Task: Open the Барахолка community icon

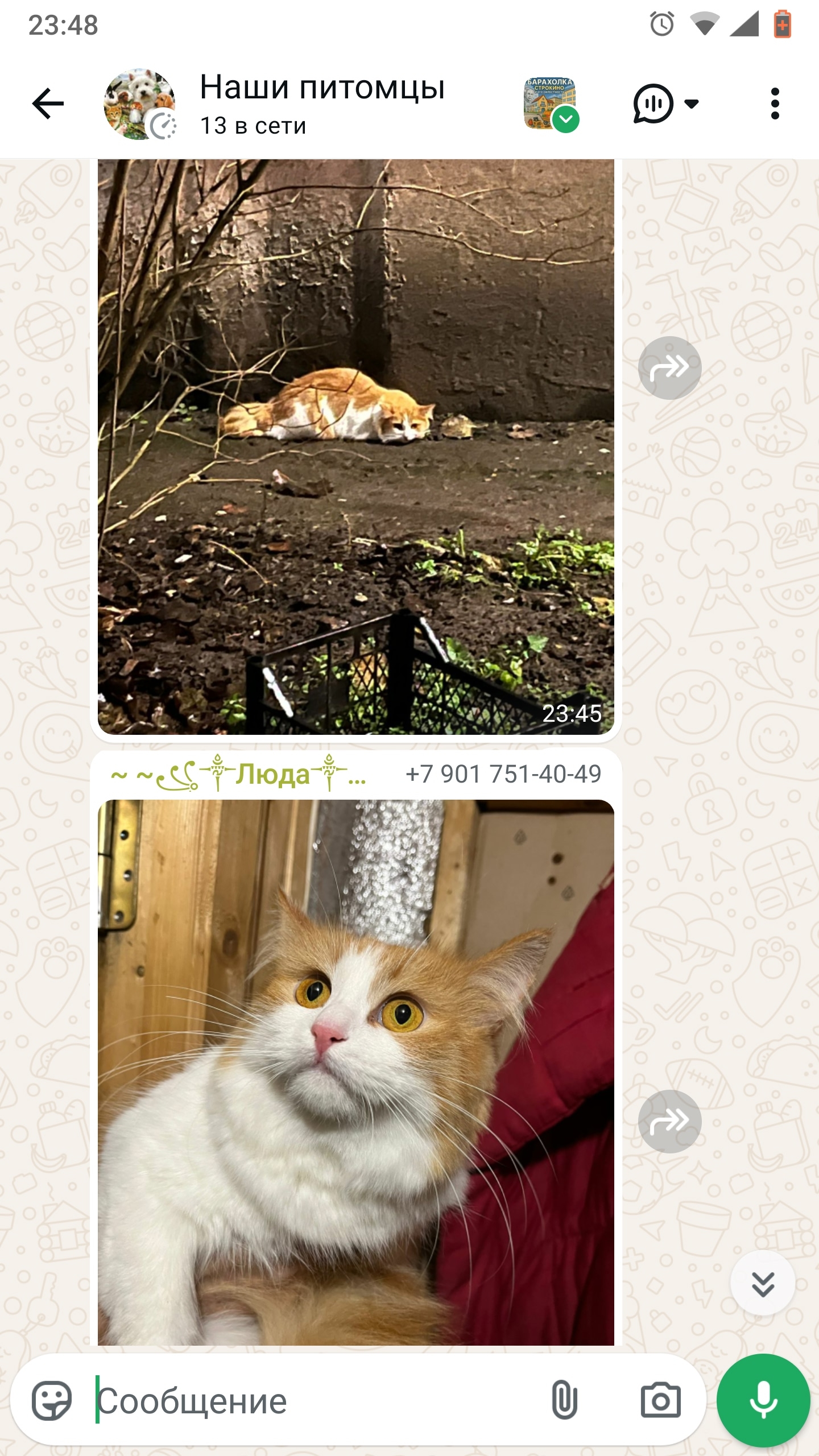Action: tap(550, 104)
